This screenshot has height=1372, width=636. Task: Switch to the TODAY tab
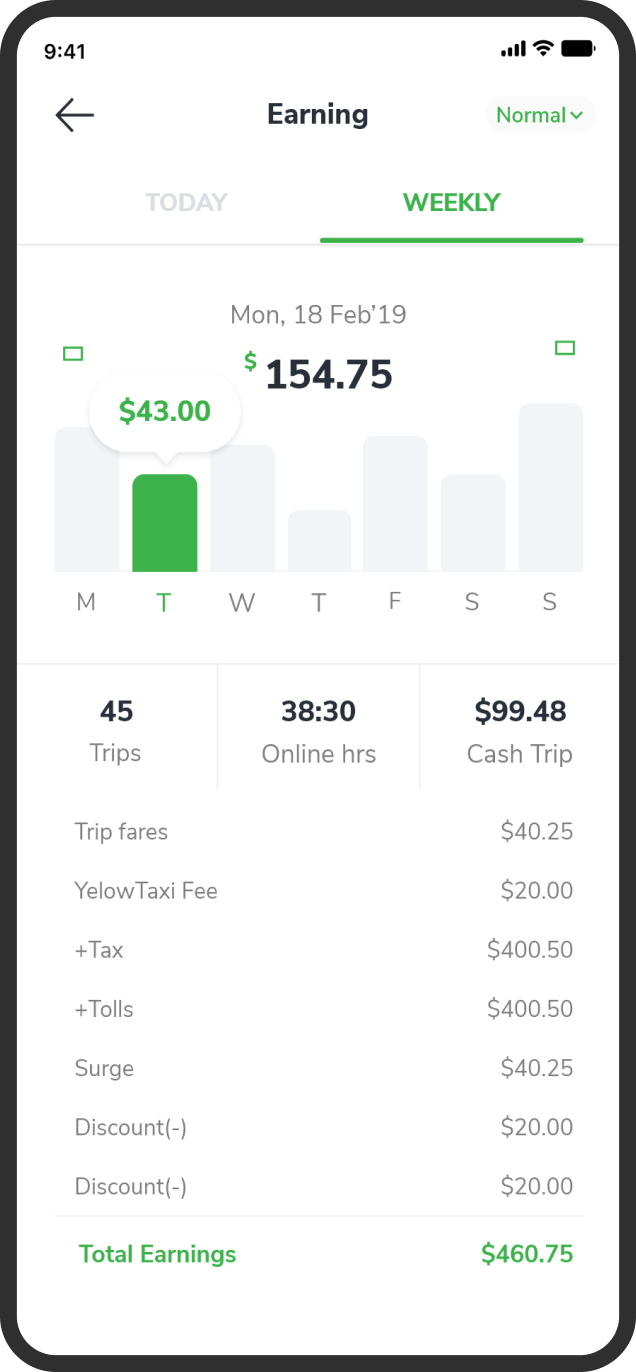click(x=186, y=203)
